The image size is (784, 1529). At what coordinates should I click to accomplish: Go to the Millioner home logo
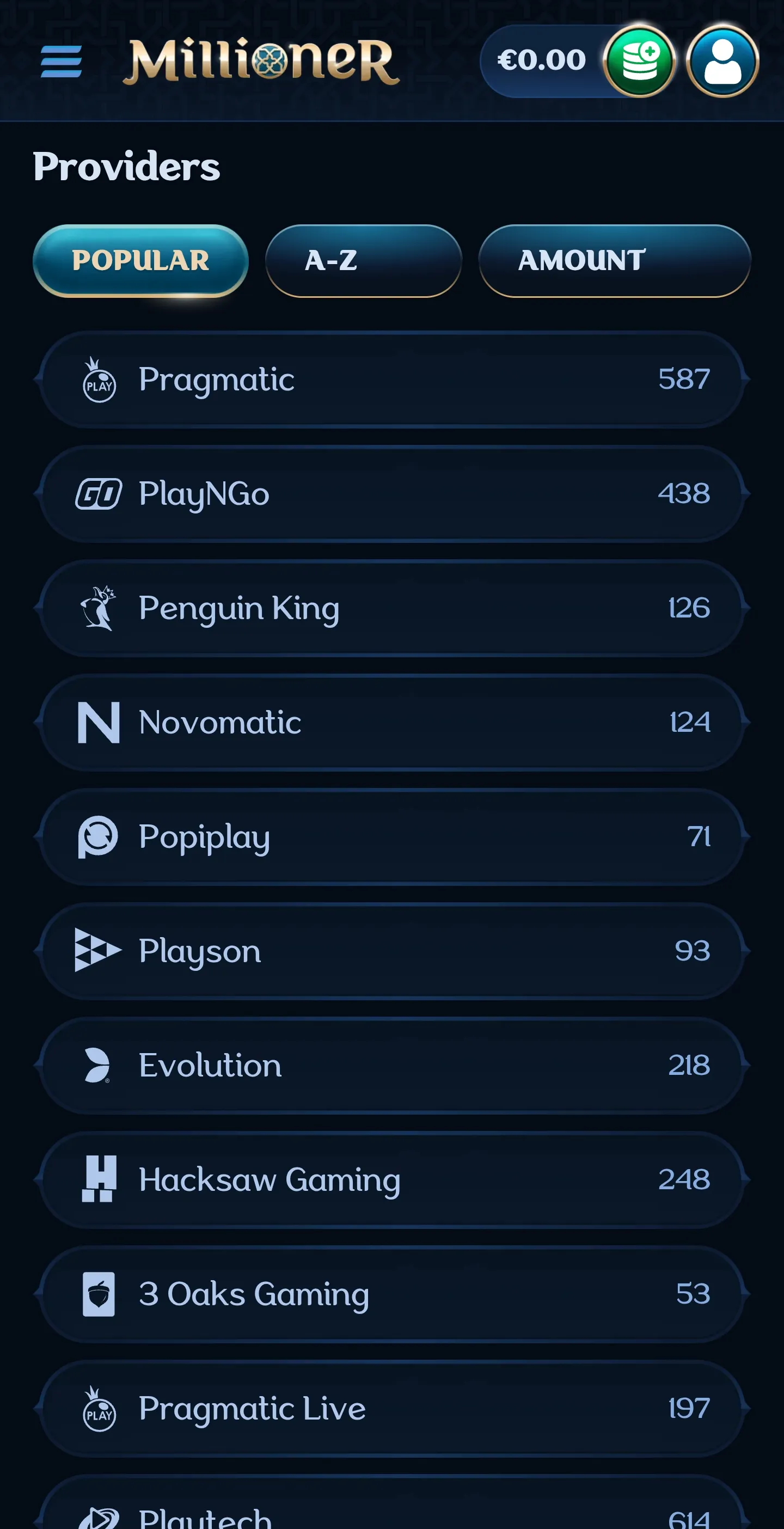tap(261, 61)
